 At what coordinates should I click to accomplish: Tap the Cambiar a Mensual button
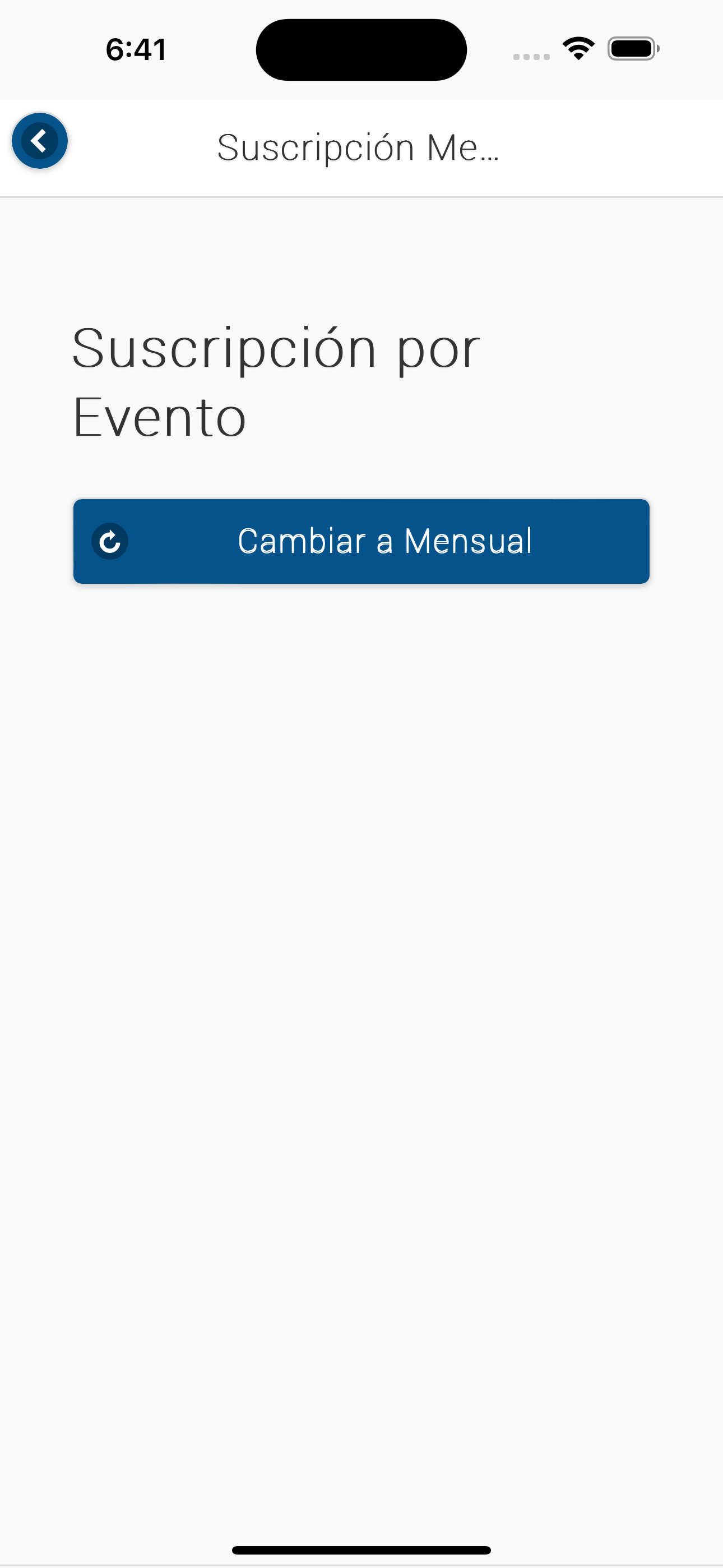tap(361, 541)
